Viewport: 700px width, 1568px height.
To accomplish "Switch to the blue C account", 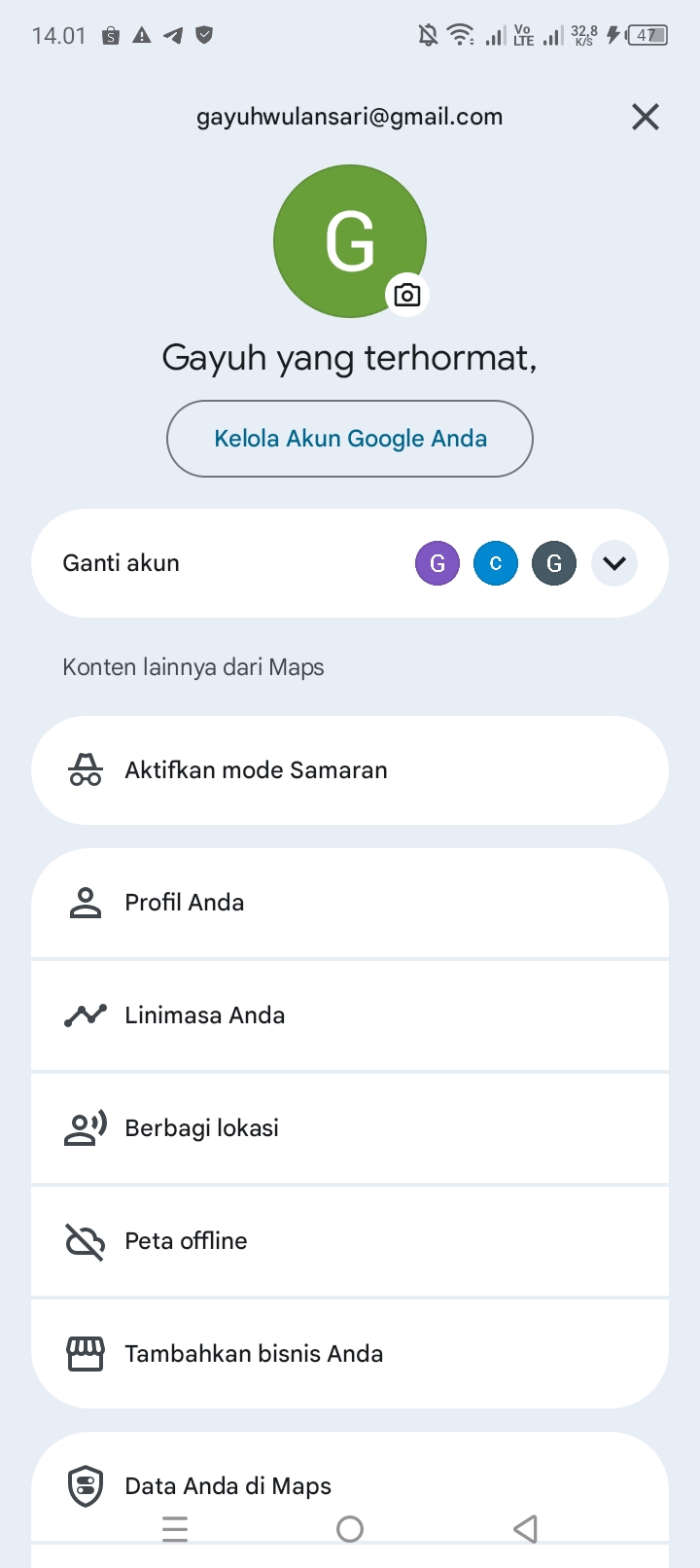I will 496,563.
